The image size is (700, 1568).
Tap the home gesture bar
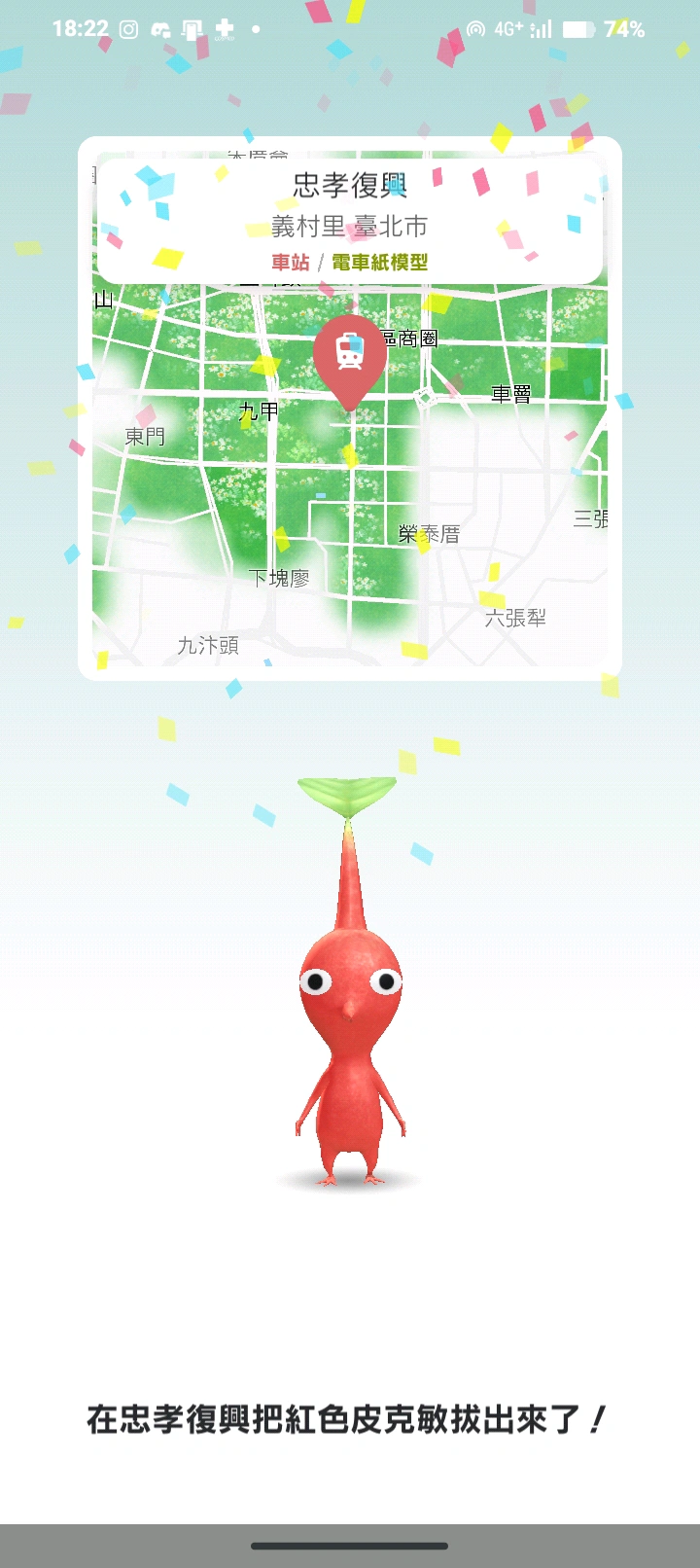pyautogui.click(x=350, y=1545)
